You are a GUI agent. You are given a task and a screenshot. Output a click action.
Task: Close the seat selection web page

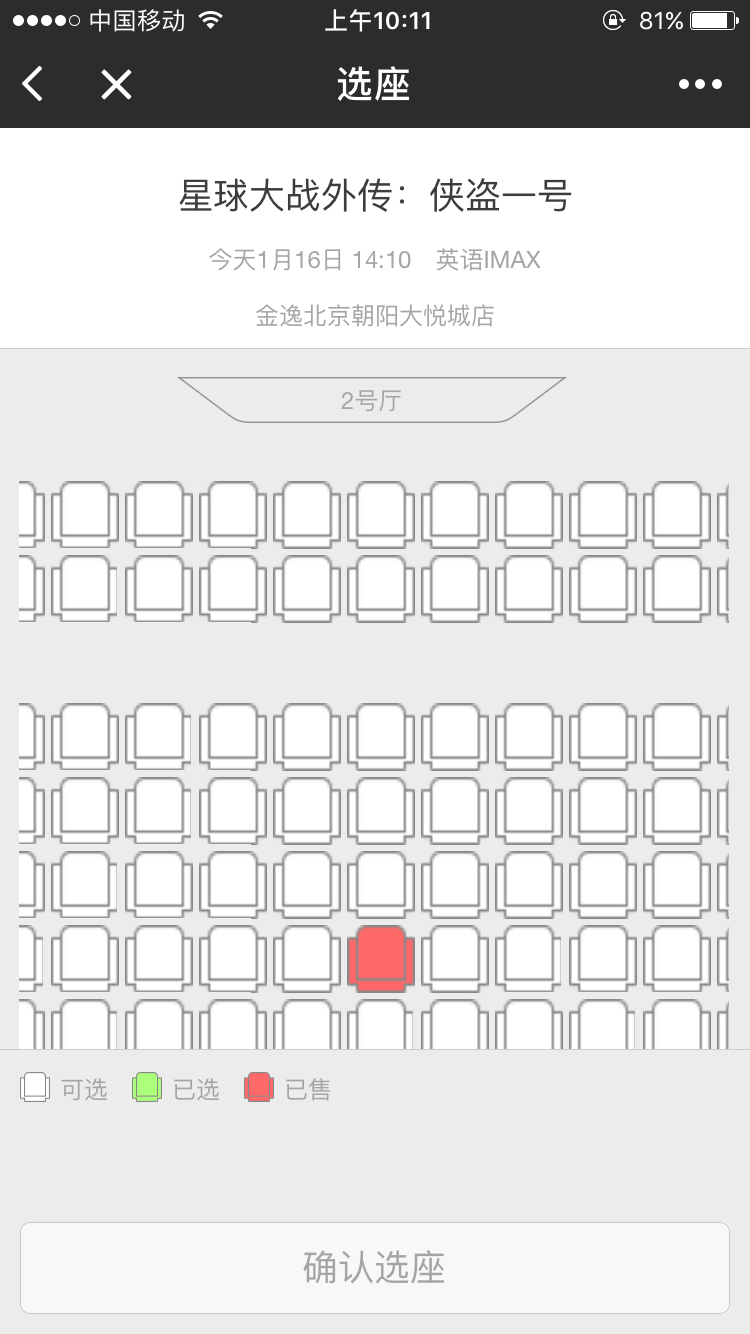point(116,85)
